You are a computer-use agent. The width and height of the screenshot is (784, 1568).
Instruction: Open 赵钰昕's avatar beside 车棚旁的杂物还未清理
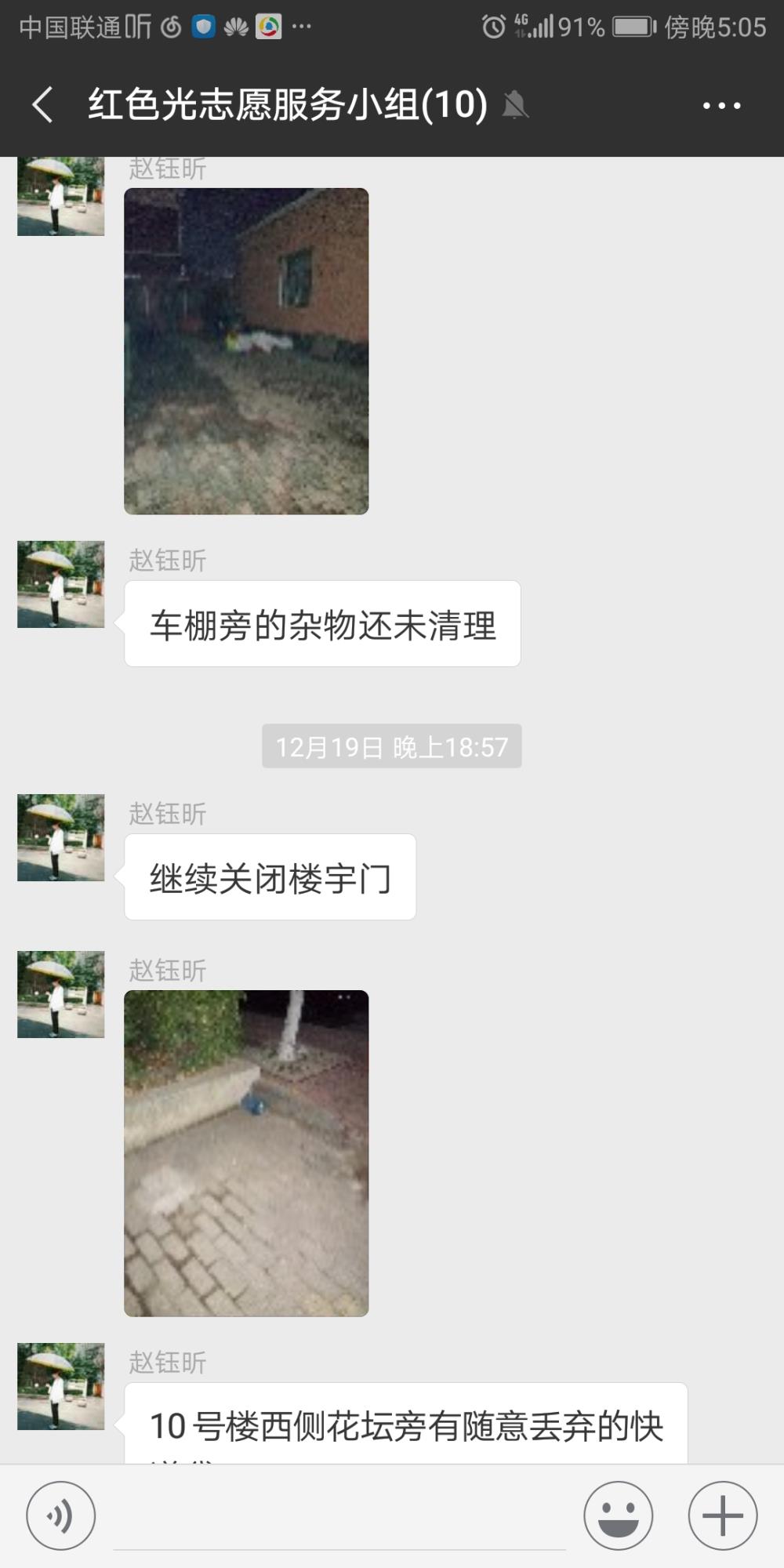(61, 584)
